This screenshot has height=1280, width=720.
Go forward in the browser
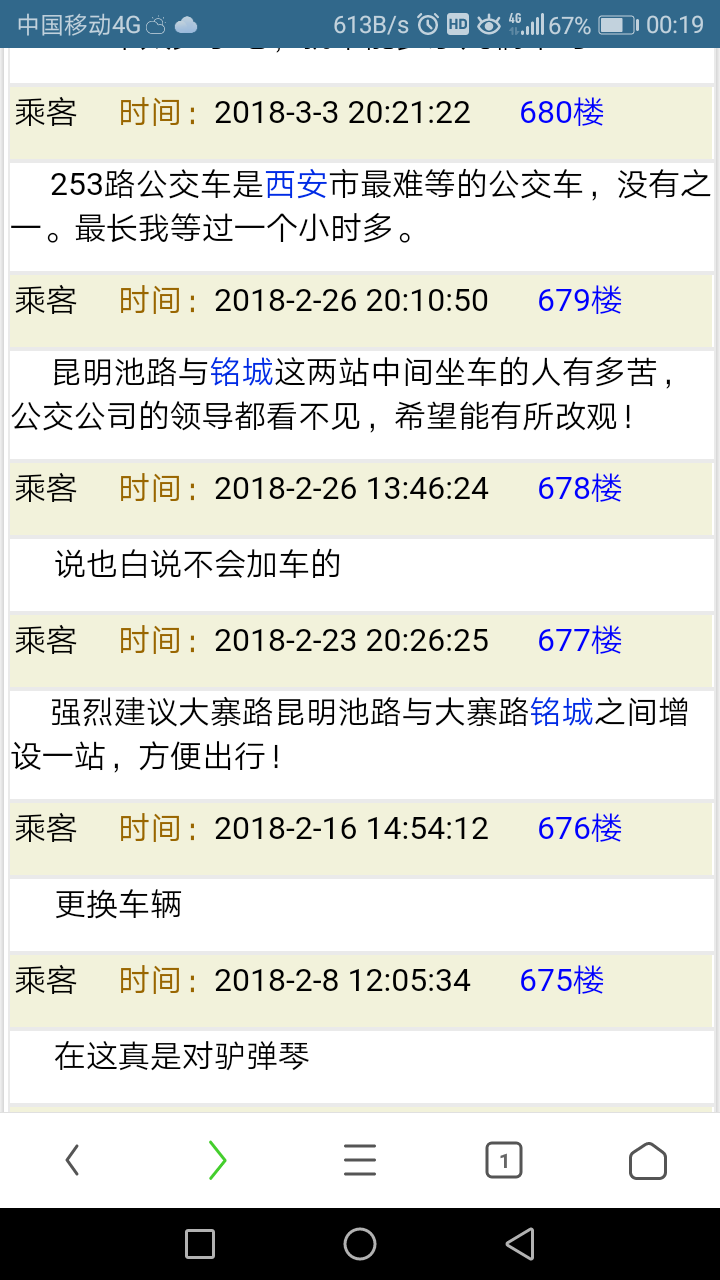click(x=217, y=1161)
